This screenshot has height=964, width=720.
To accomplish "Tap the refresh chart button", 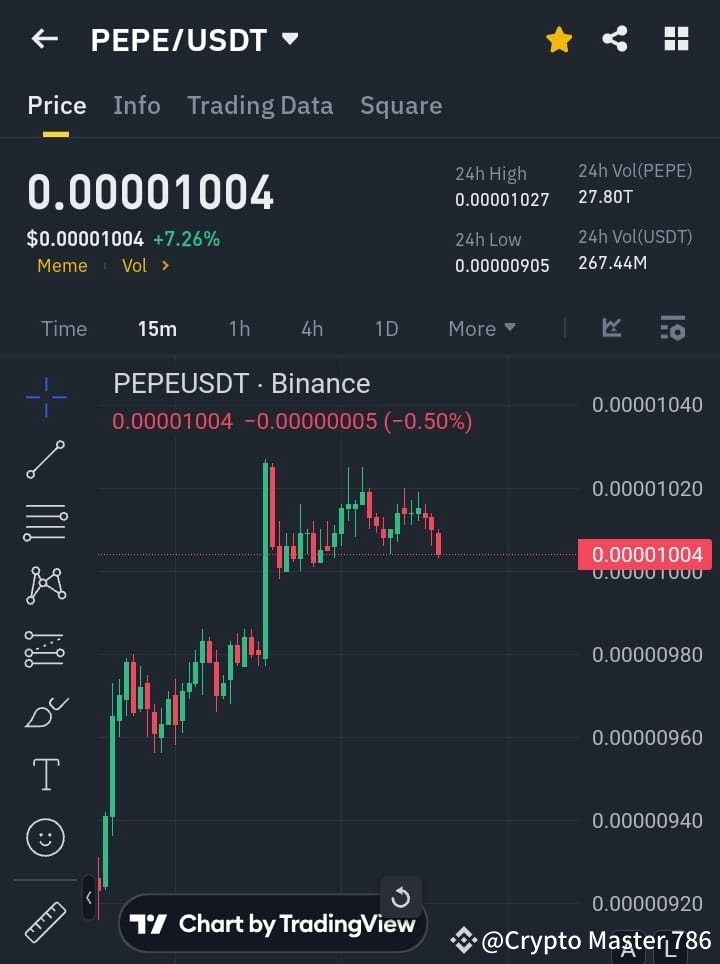I will [x=401, y=898].
